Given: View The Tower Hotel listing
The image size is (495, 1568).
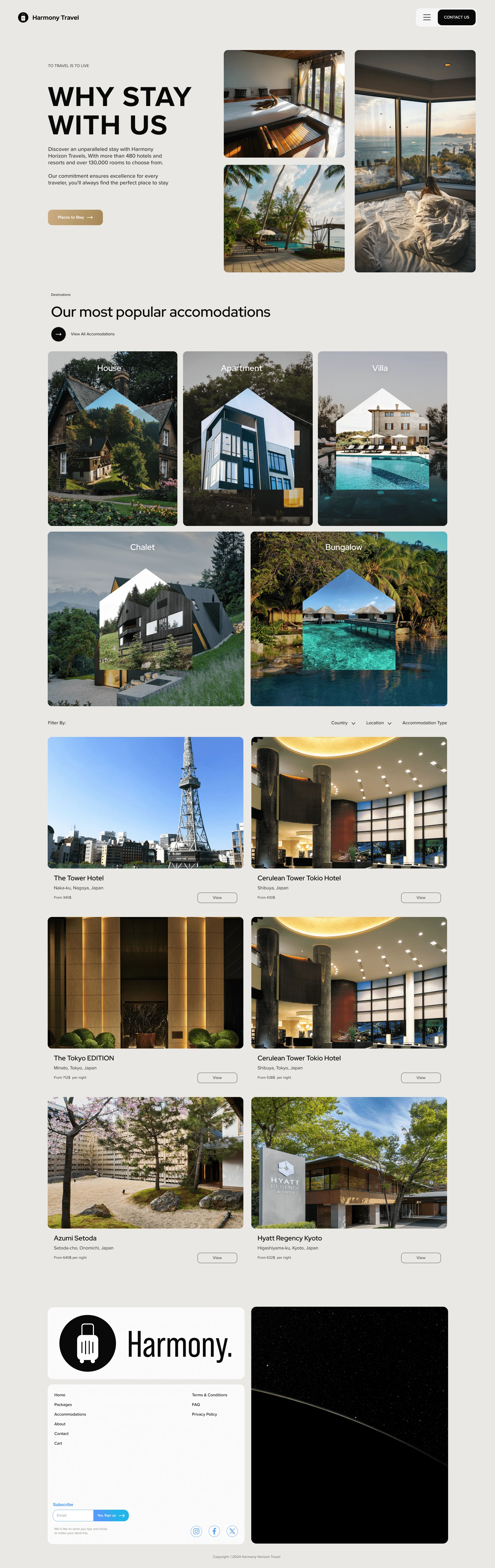Looking at the screenshot, I should pos(217,898).
